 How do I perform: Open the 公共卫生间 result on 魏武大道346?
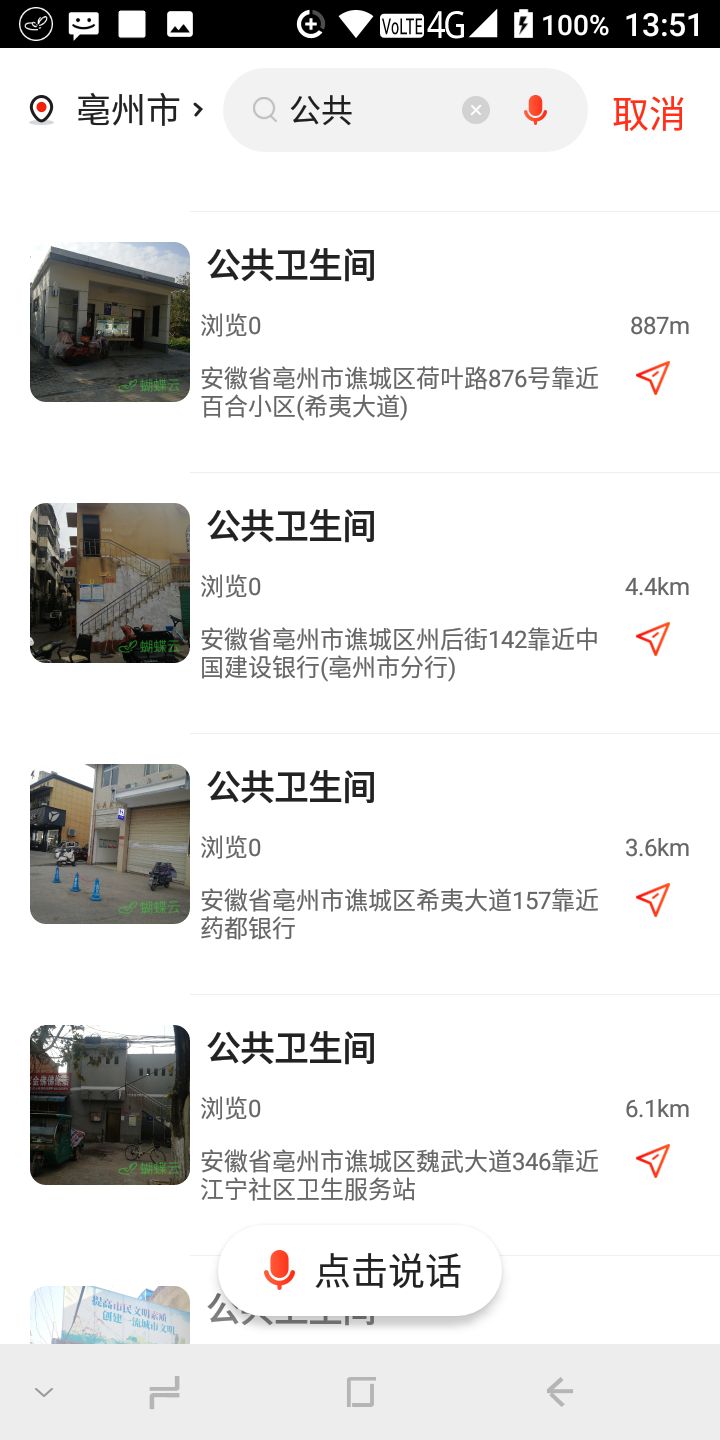click(x=400, y=1122)
